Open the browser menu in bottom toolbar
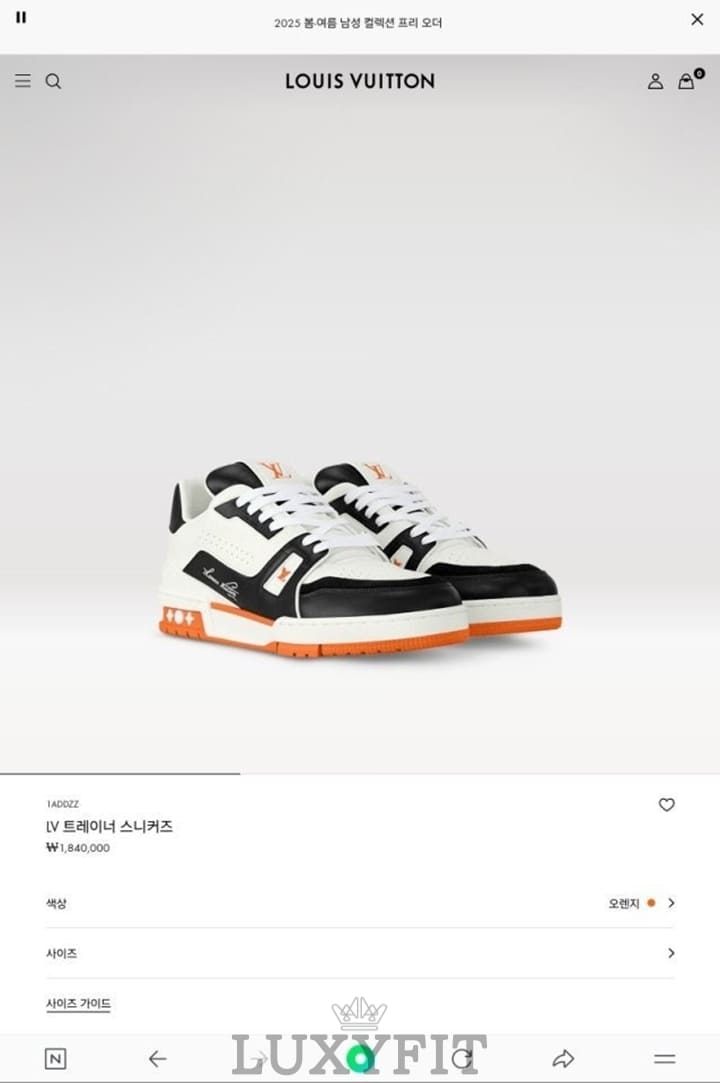The height and width of the screenshot is (1083, 720). [664, 1058]
